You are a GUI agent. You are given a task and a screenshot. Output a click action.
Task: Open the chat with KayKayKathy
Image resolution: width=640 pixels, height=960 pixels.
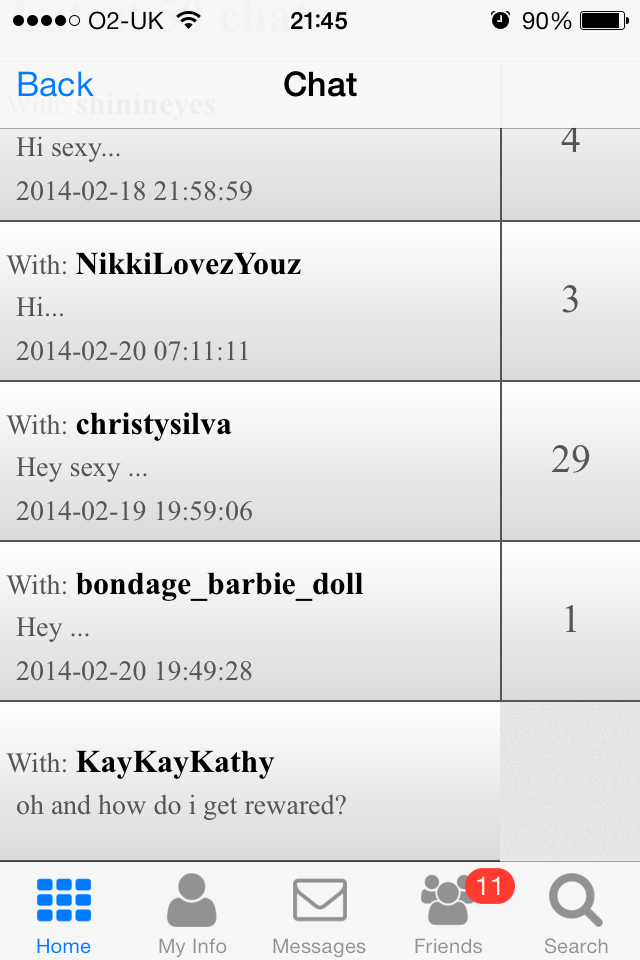tap(250, 781)
